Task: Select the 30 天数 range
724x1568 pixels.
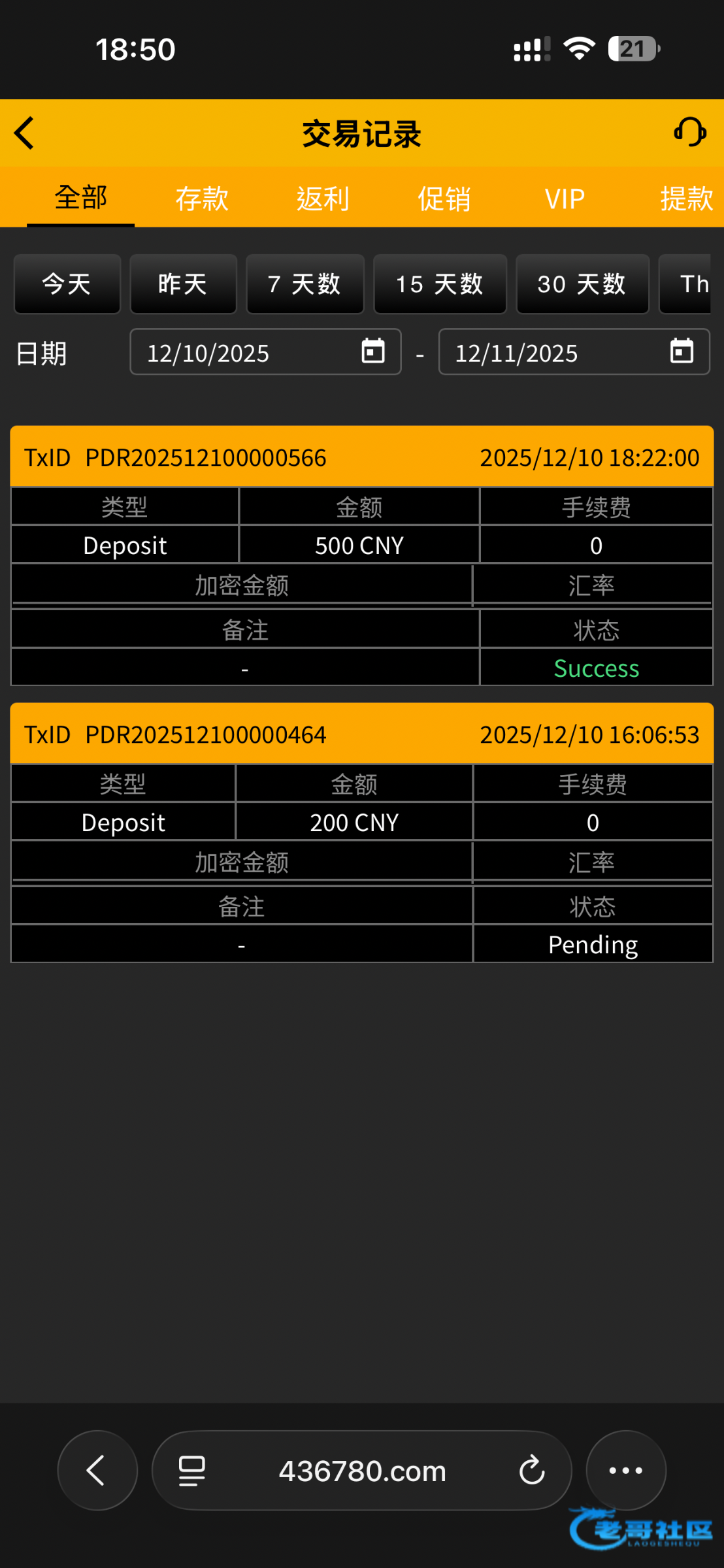Action: point(582,284)
